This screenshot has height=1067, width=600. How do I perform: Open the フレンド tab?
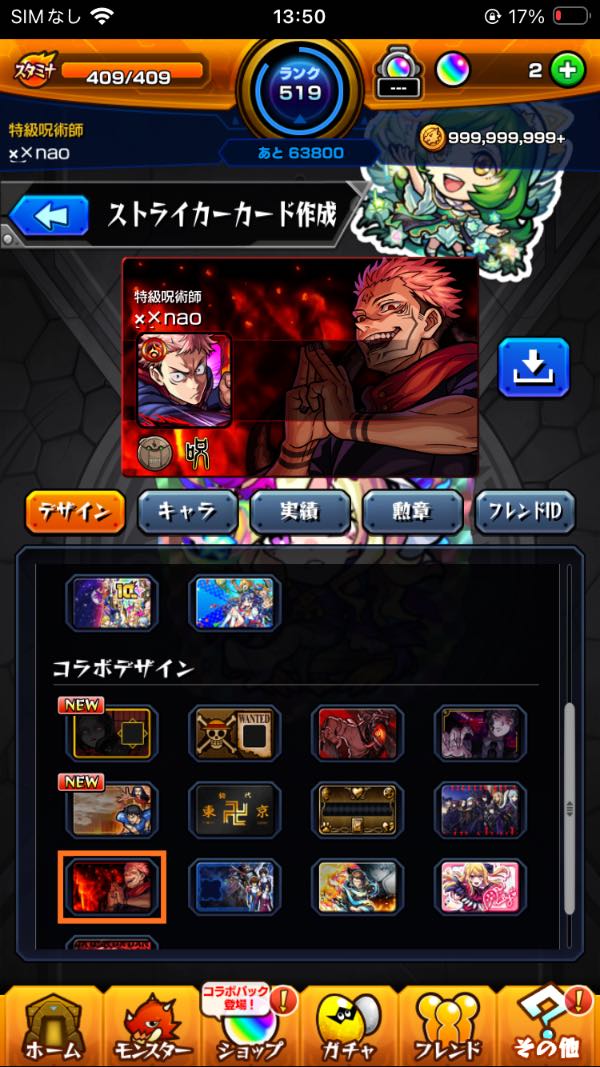[448, 1028]
